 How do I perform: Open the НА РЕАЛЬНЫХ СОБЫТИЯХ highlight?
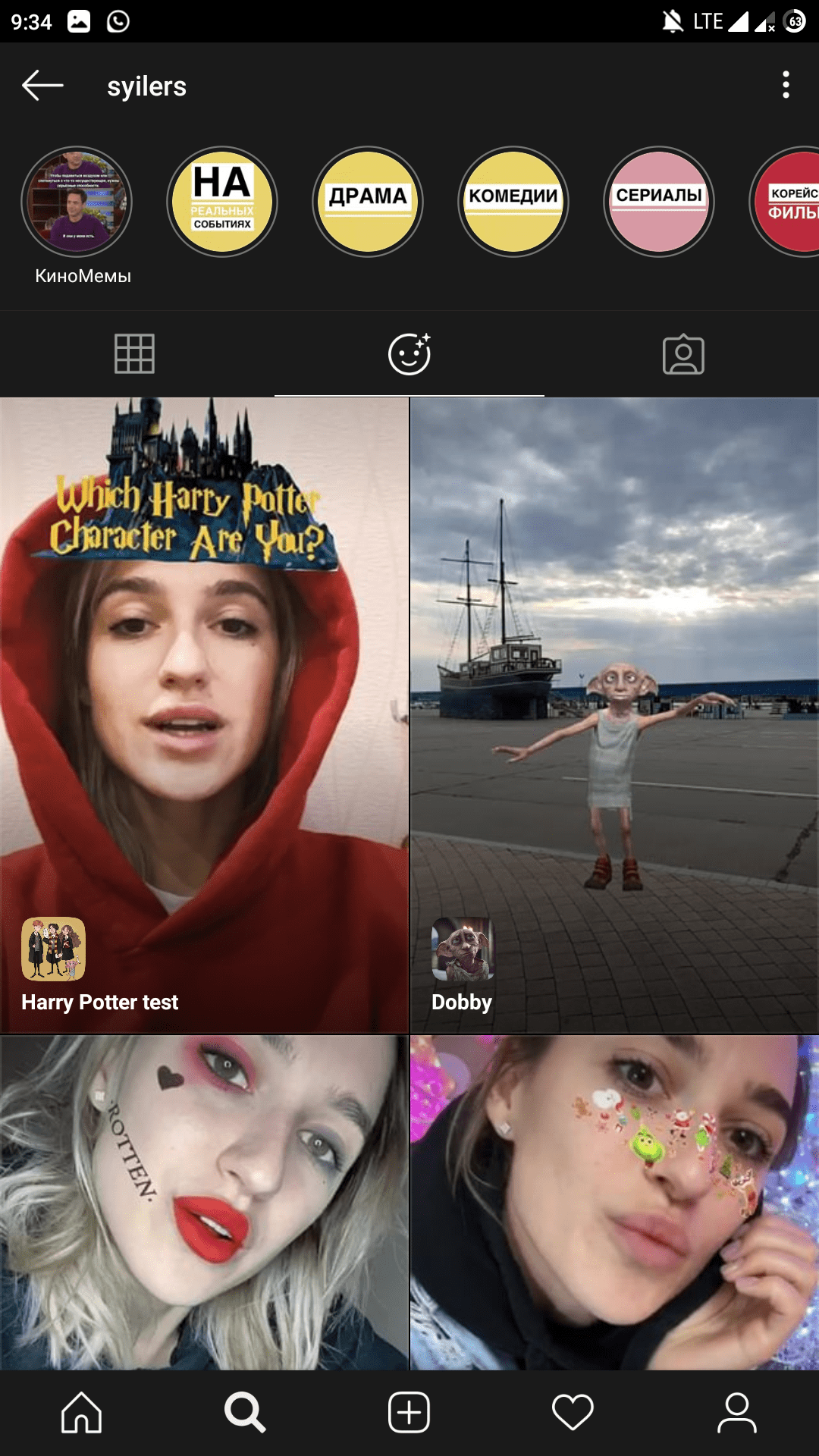[x=222, y=202]
